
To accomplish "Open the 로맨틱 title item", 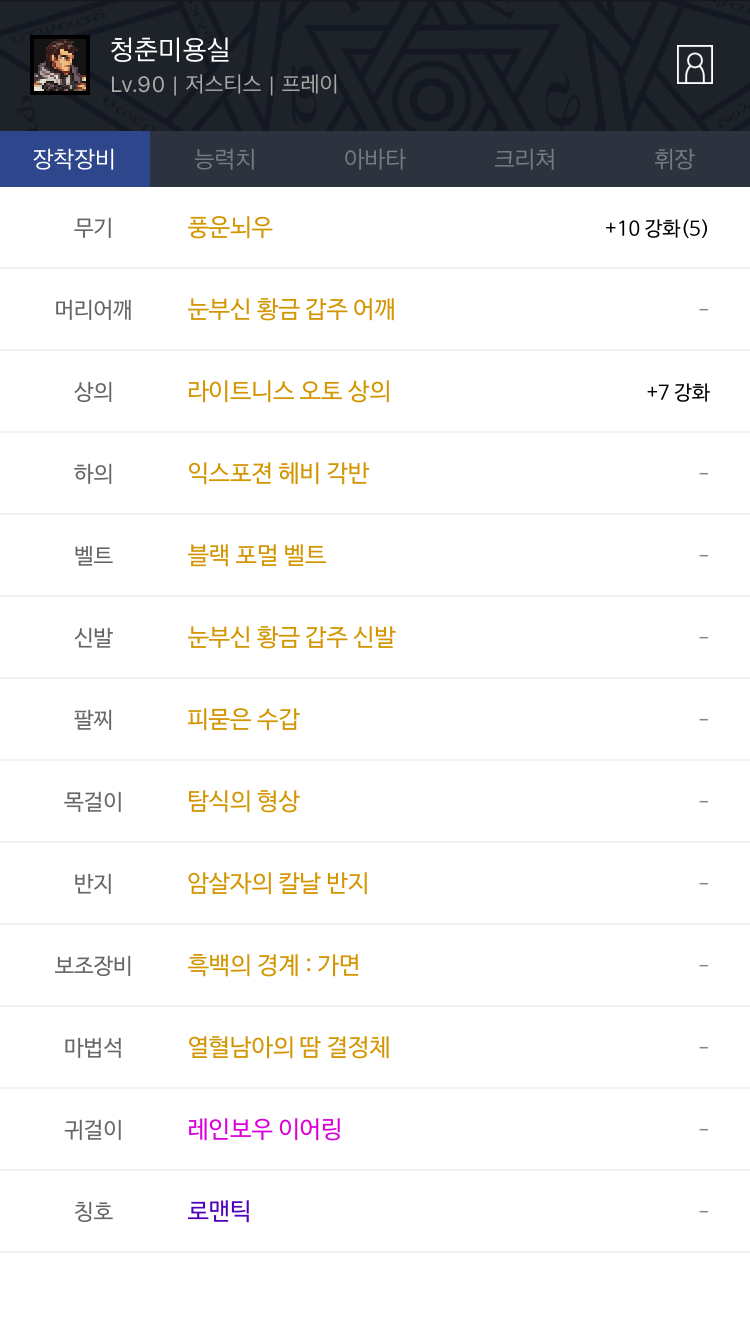I will pyautogui.click(x=219, y=1212).
